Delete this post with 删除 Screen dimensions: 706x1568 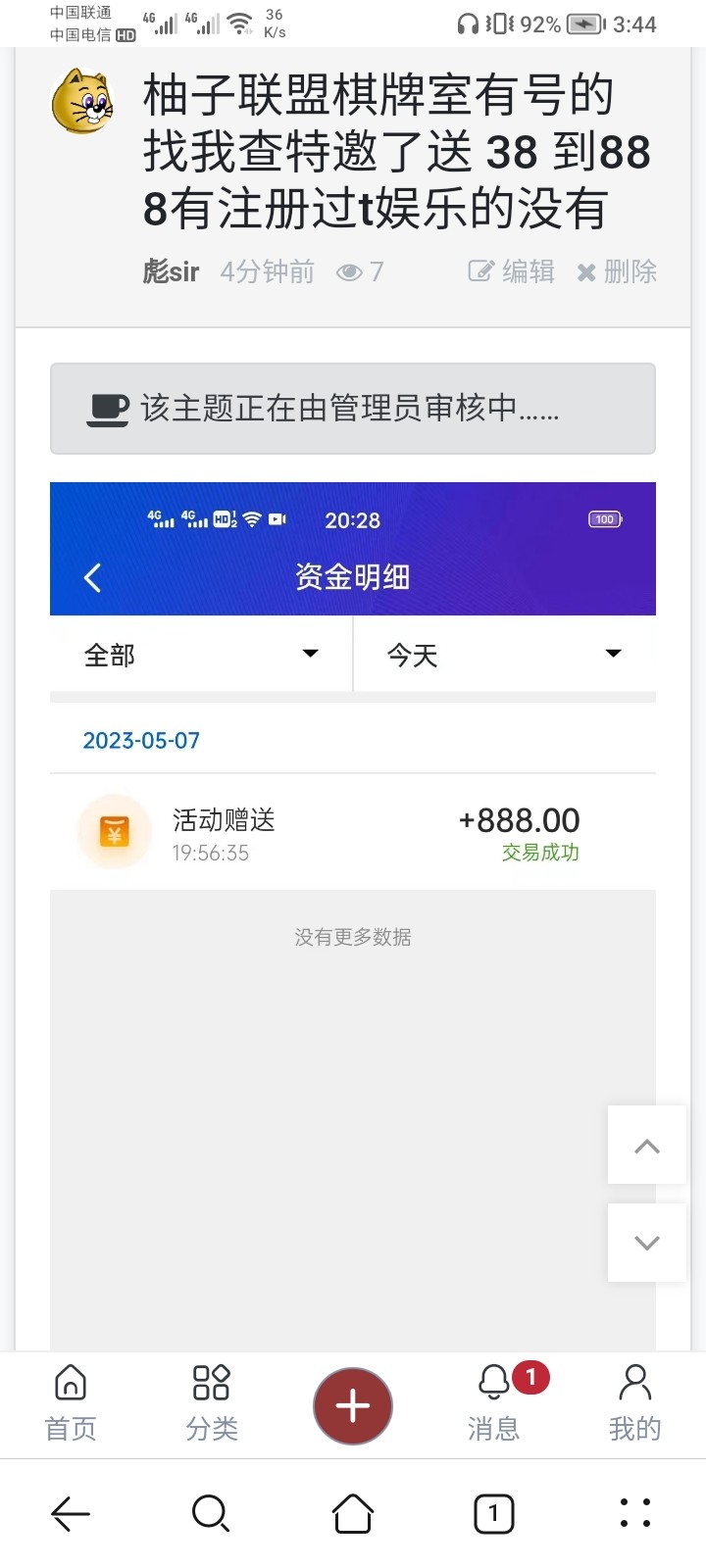coord(617,271)
